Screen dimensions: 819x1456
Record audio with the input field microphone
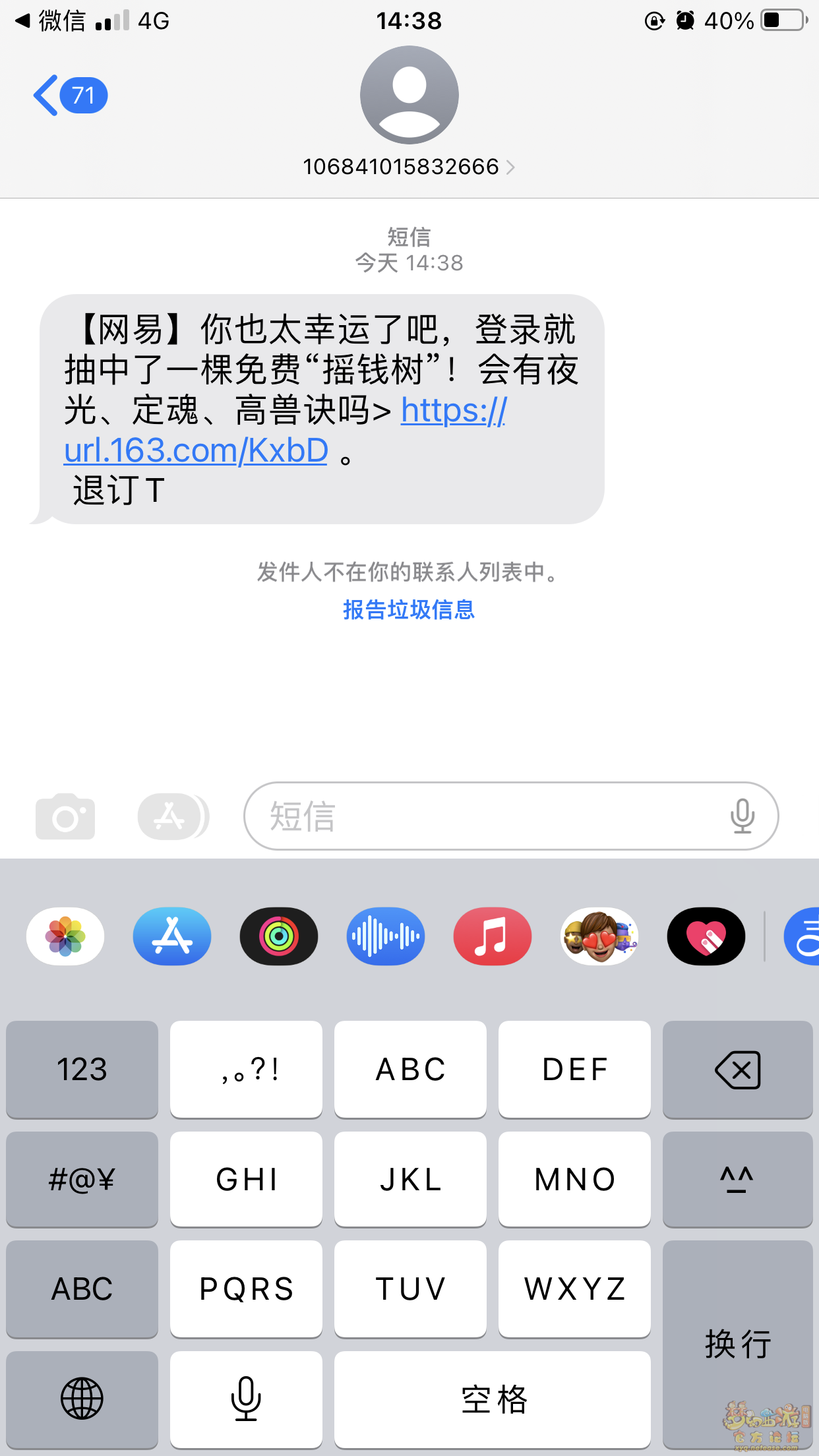click(x=743, y=816)
